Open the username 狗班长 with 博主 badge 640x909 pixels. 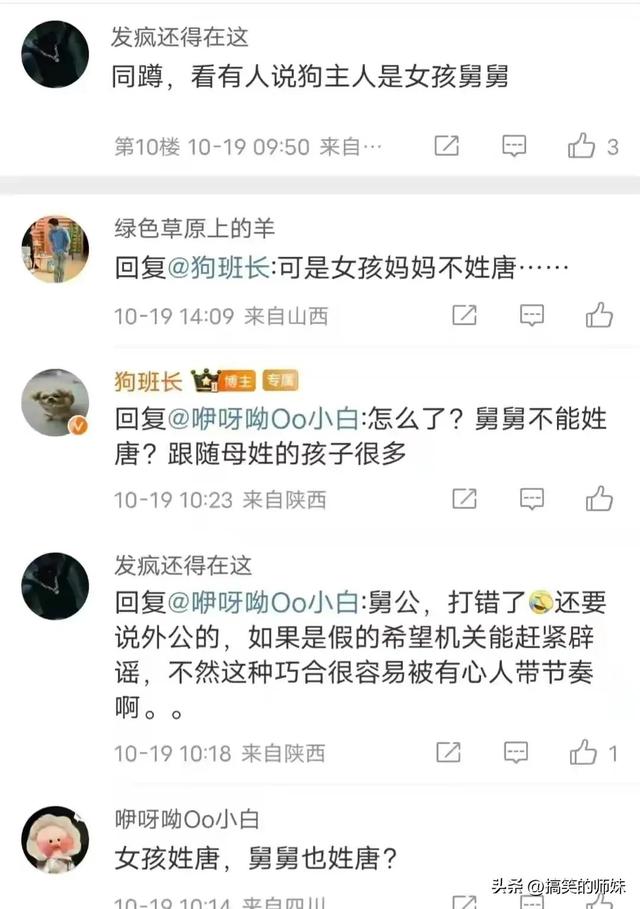tap(147, 381)
